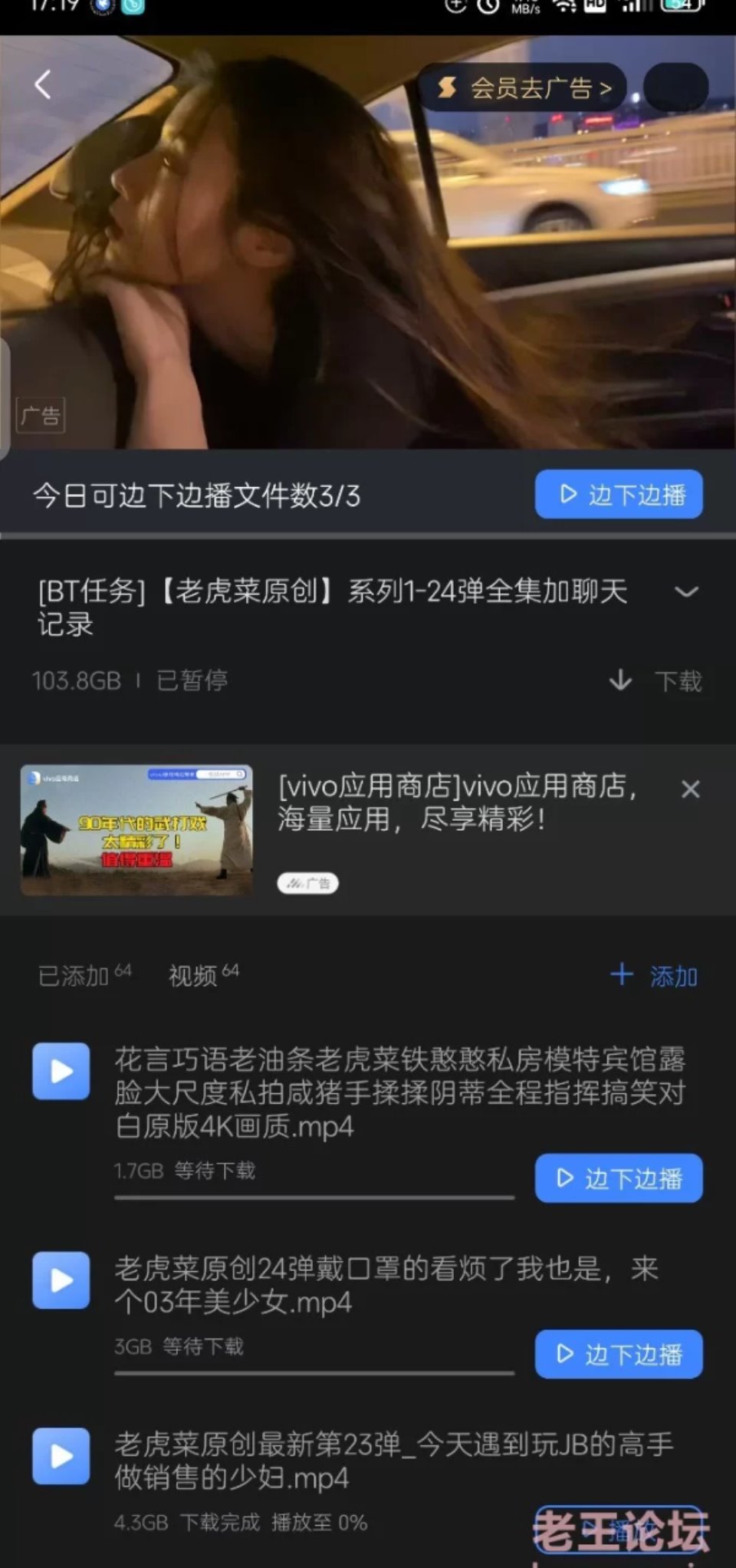Tap 添加 to add files
Image resolution: width=736 pixels, height=1568 pixels.
click(654, 976)
